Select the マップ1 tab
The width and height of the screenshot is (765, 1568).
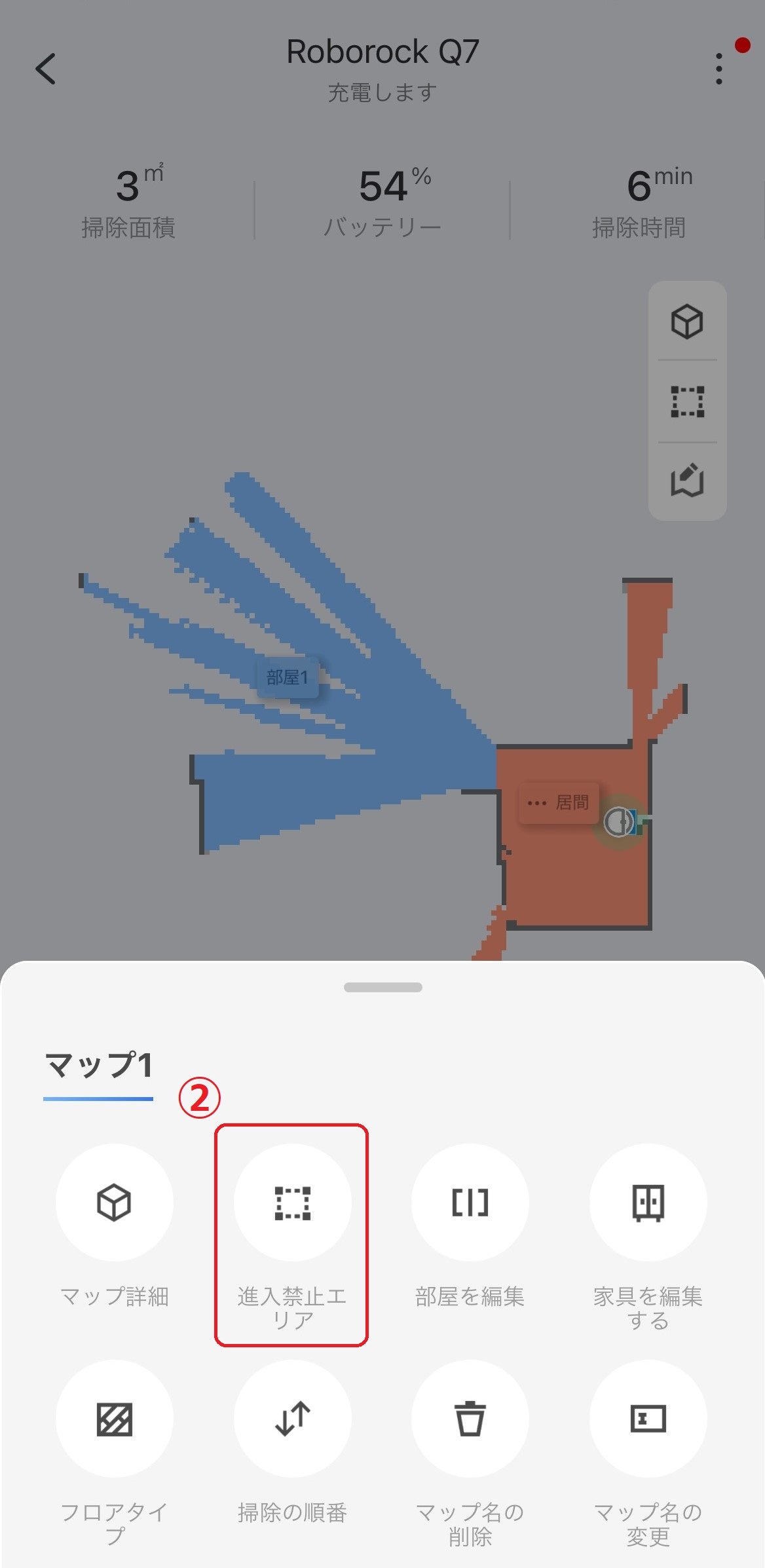point(98,1066)
